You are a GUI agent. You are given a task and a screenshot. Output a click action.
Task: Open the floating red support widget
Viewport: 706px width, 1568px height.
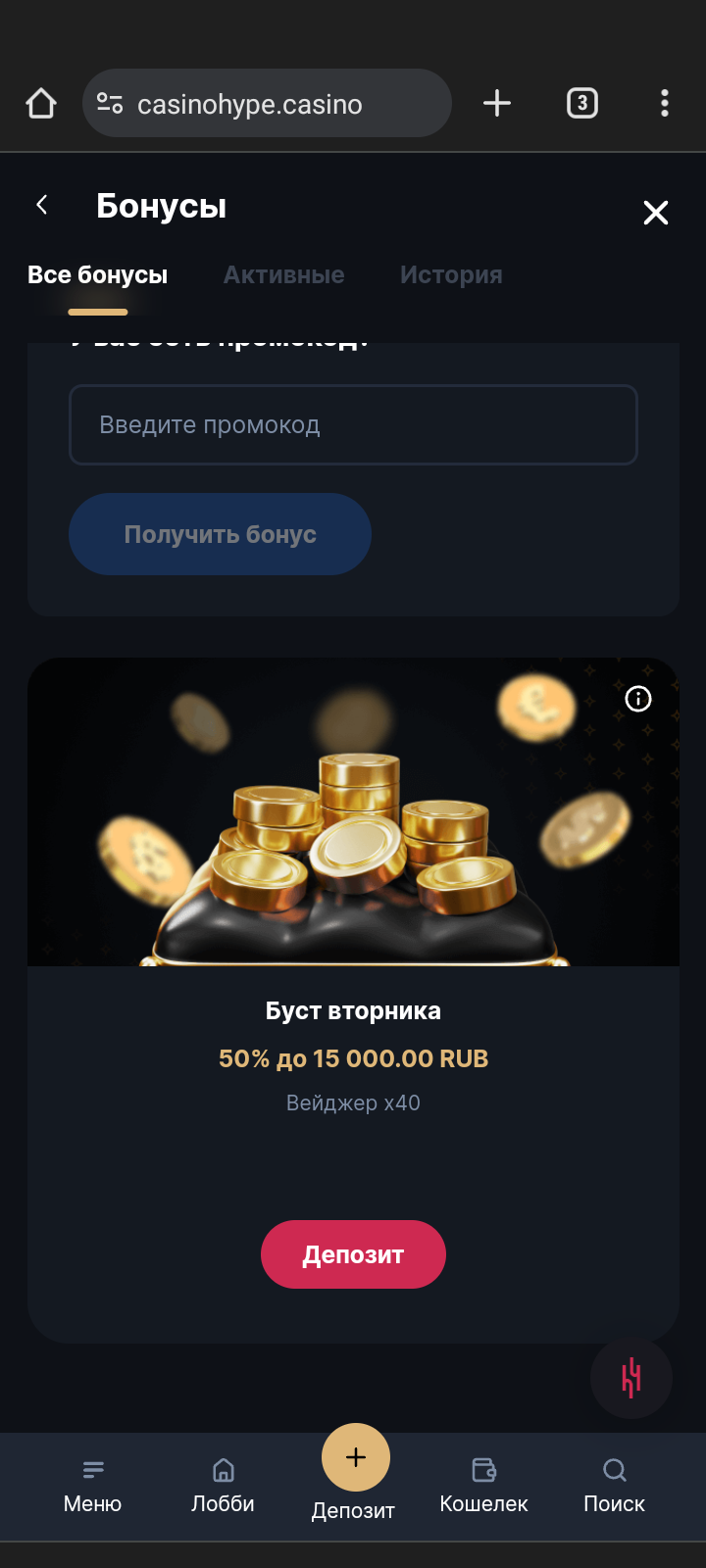click(631, 1378)
